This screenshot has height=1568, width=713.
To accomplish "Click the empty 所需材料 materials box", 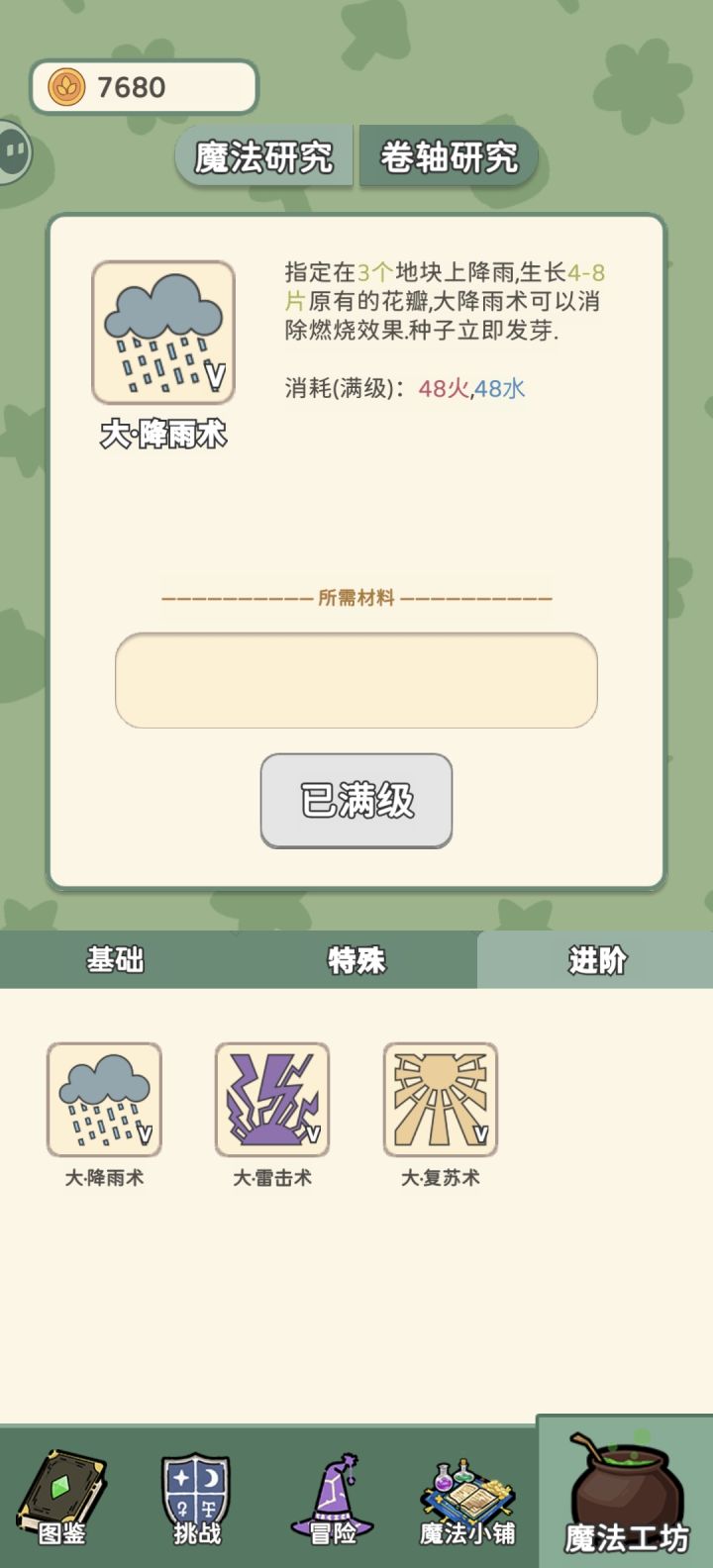I will (x=356, y=681).
